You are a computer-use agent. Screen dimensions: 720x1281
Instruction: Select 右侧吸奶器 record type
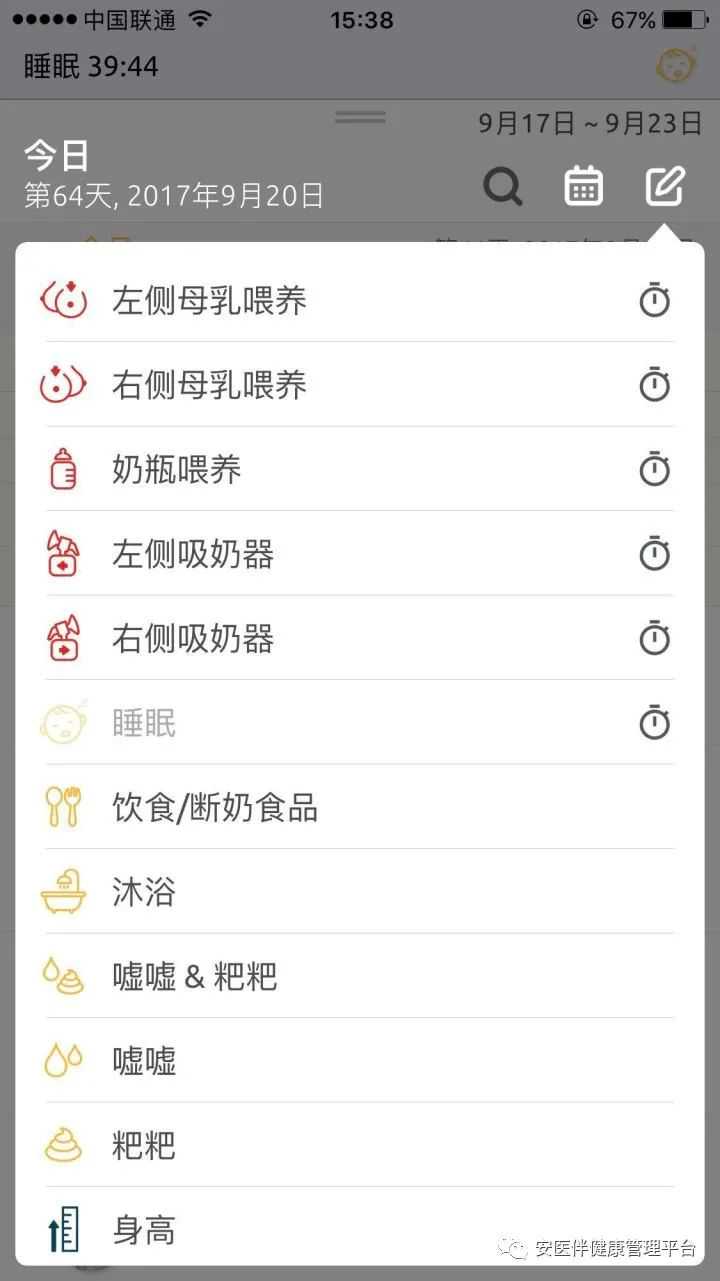[x=193, y=638]
